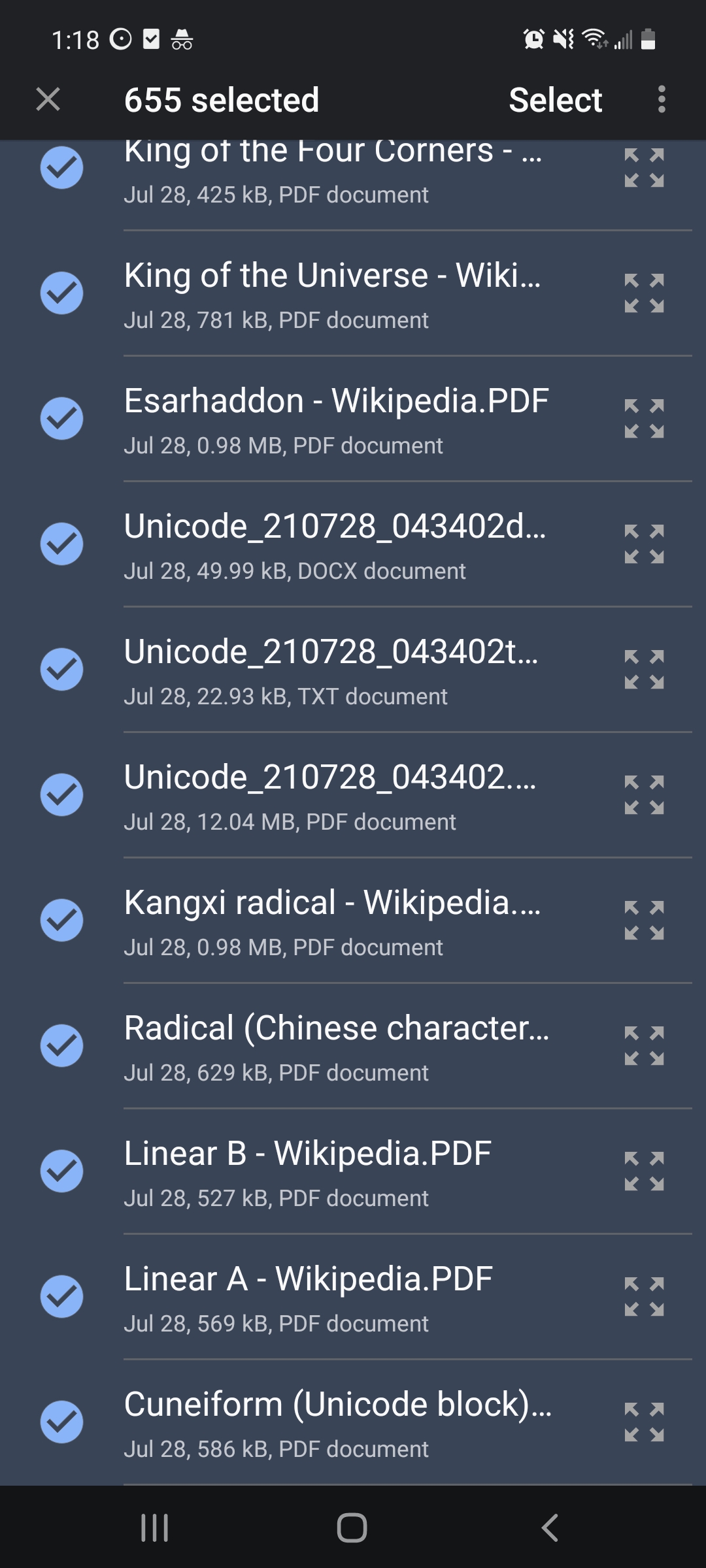Tap the Select button in toolbar
Viewport: 706px width, 1568px height.
point(555,100)
